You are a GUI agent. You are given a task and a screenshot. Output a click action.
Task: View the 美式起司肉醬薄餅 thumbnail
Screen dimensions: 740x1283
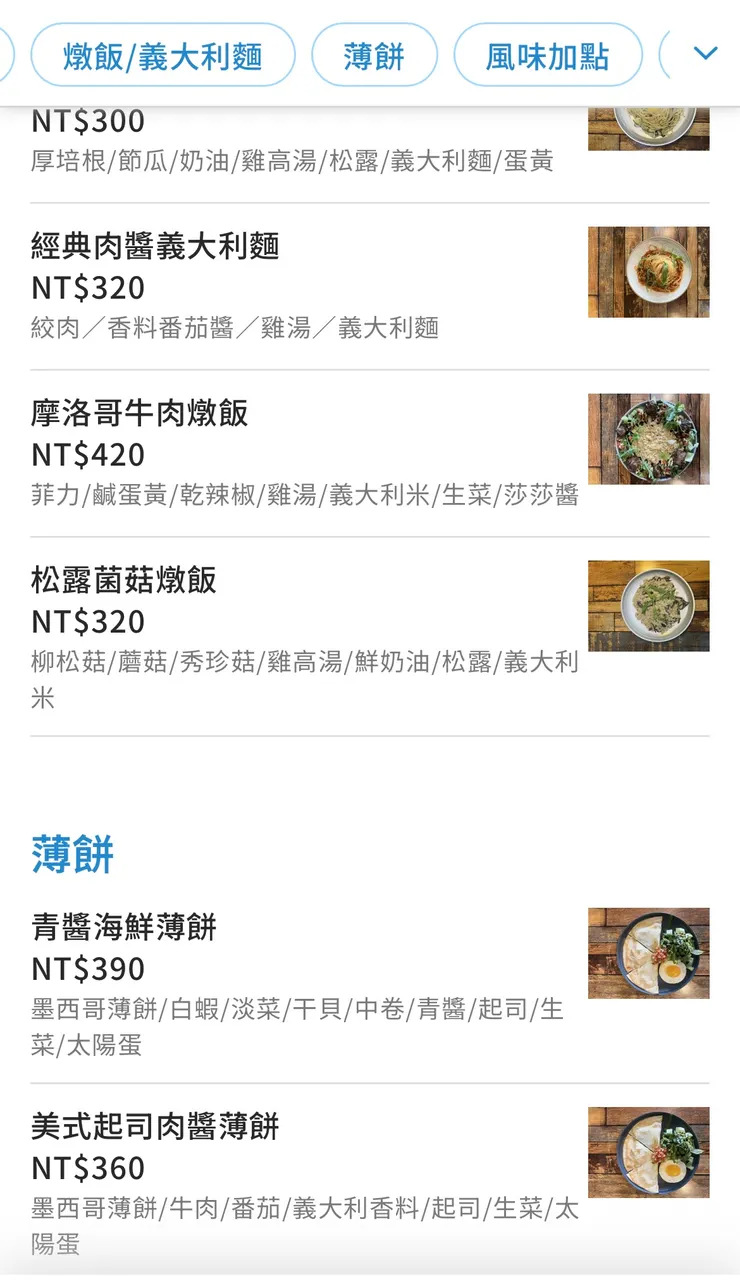pos(648,1152)
